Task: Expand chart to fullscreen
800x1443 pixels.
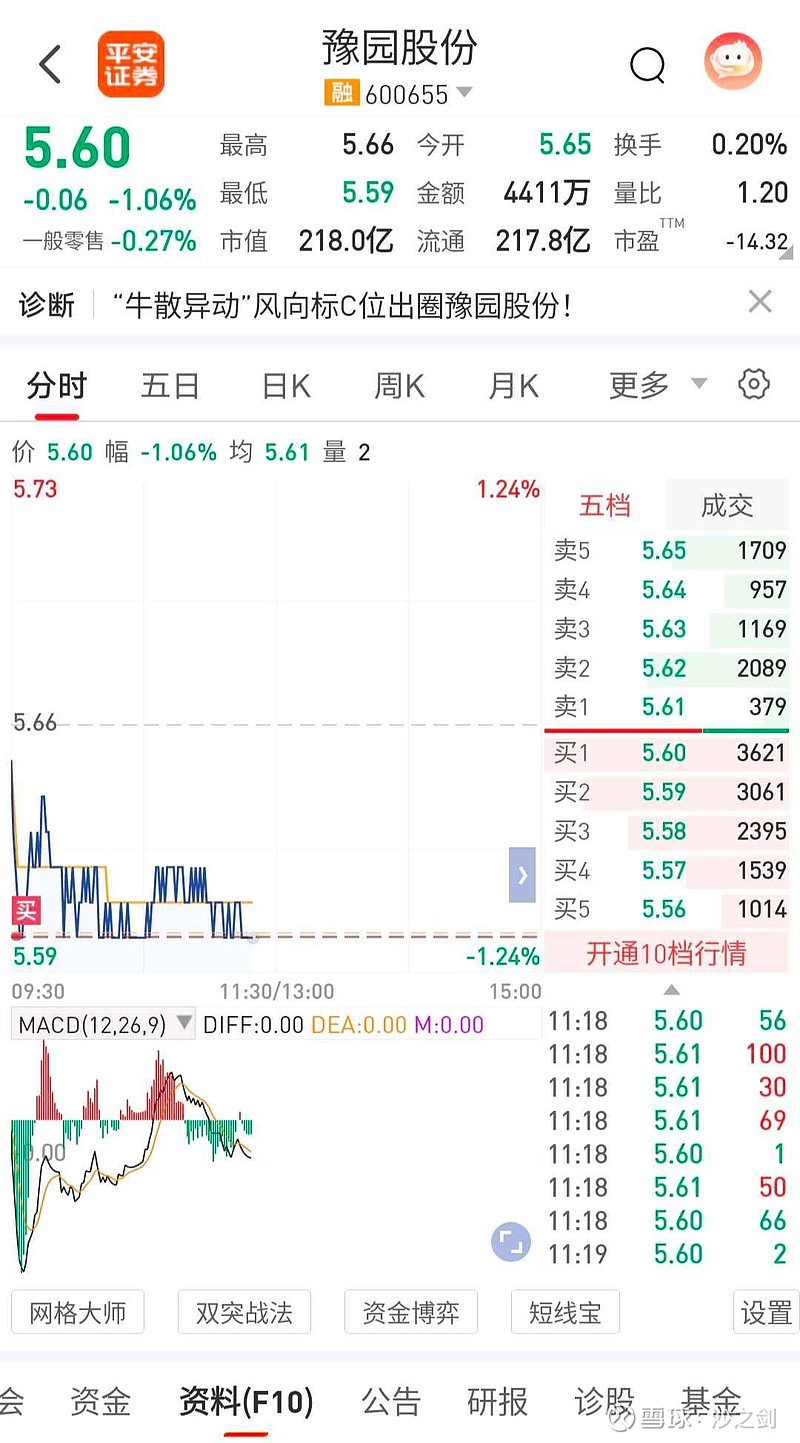Action: coord(511,1243)
